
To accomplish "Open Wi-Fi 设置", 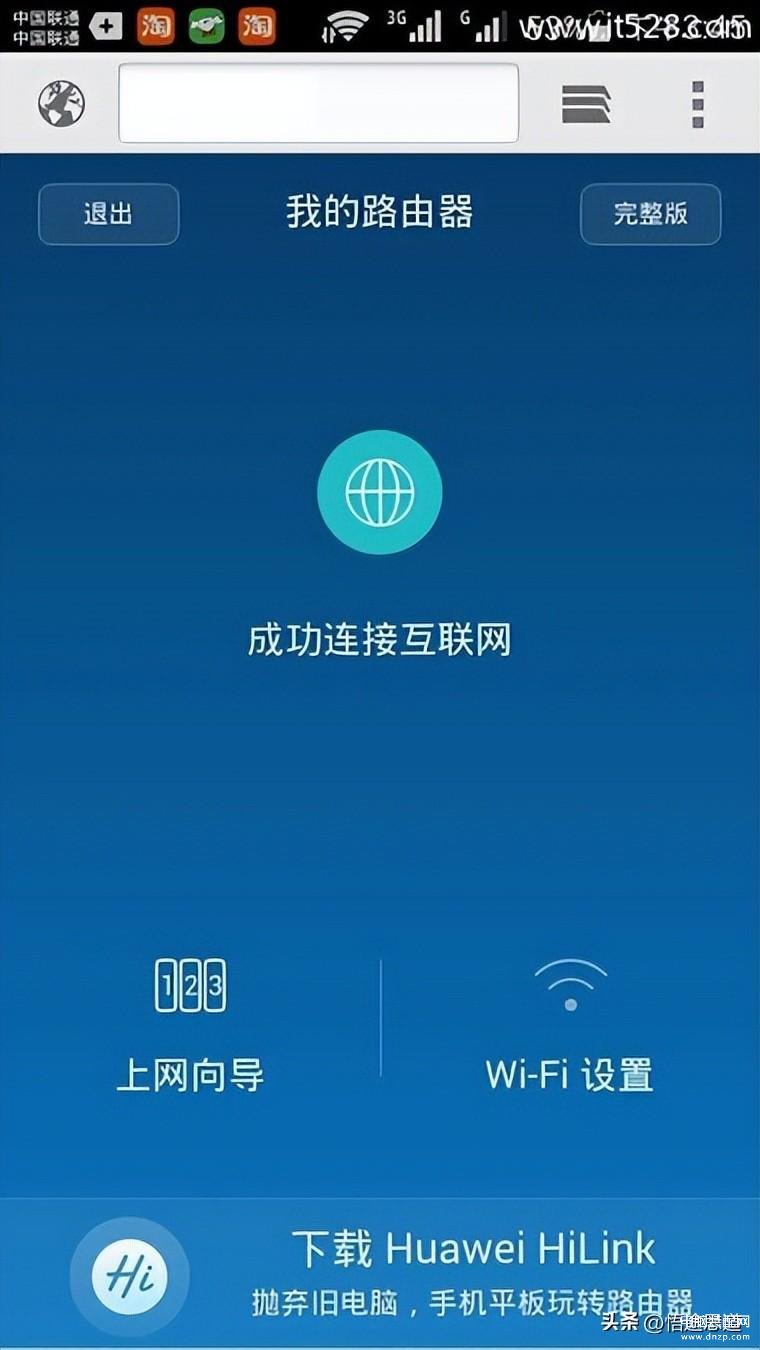I will click(570, 1025).
